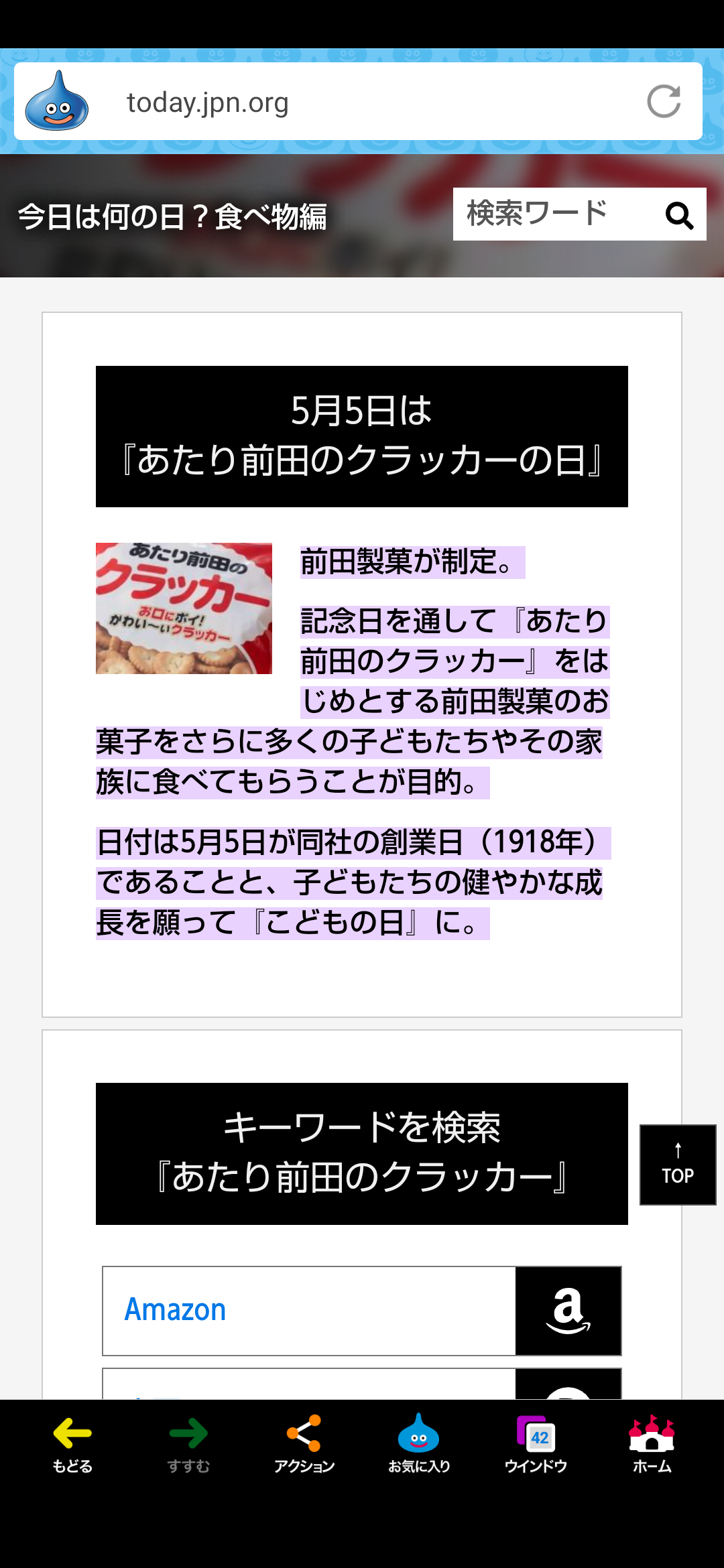Tap the magnifier search icon
Screen dimensions: 724x1568
tap(679, 215)
